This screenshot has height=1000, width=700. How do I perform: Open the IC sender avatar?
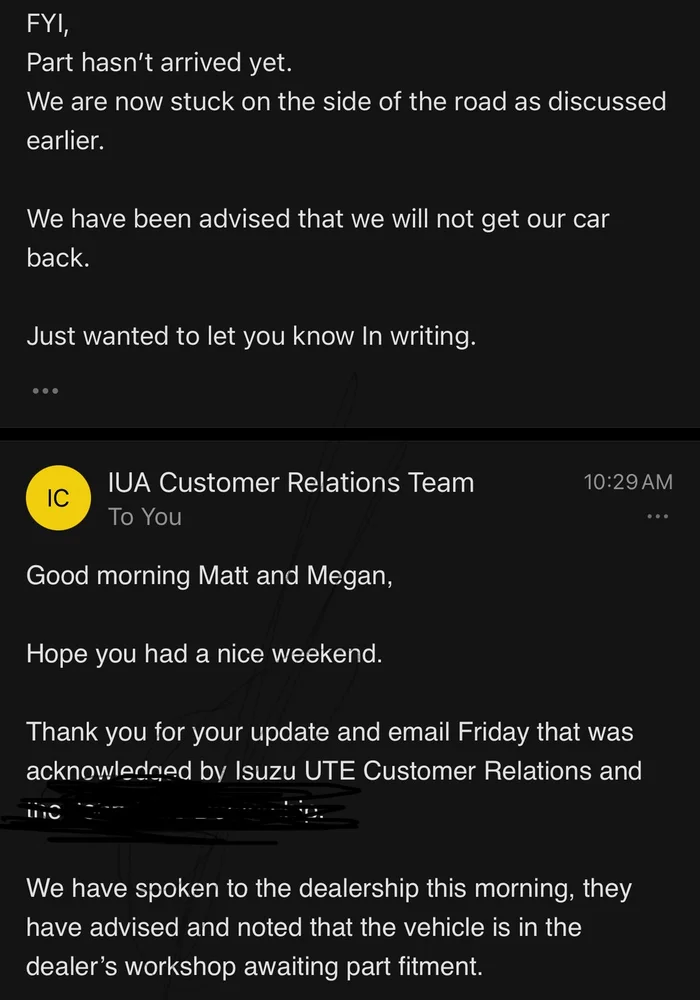59,498
